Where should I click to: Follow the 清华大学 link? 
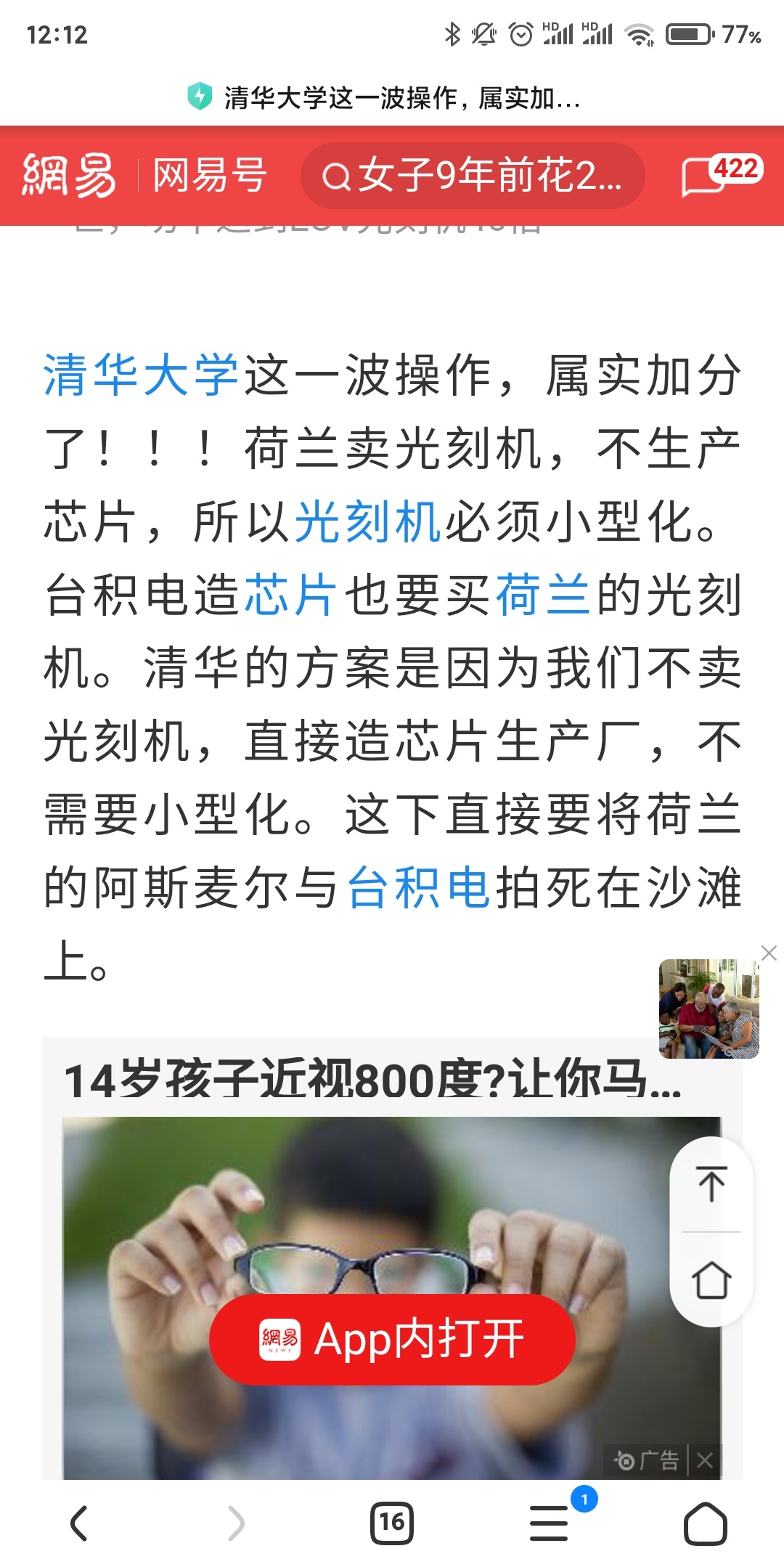[x=142, y=375]
